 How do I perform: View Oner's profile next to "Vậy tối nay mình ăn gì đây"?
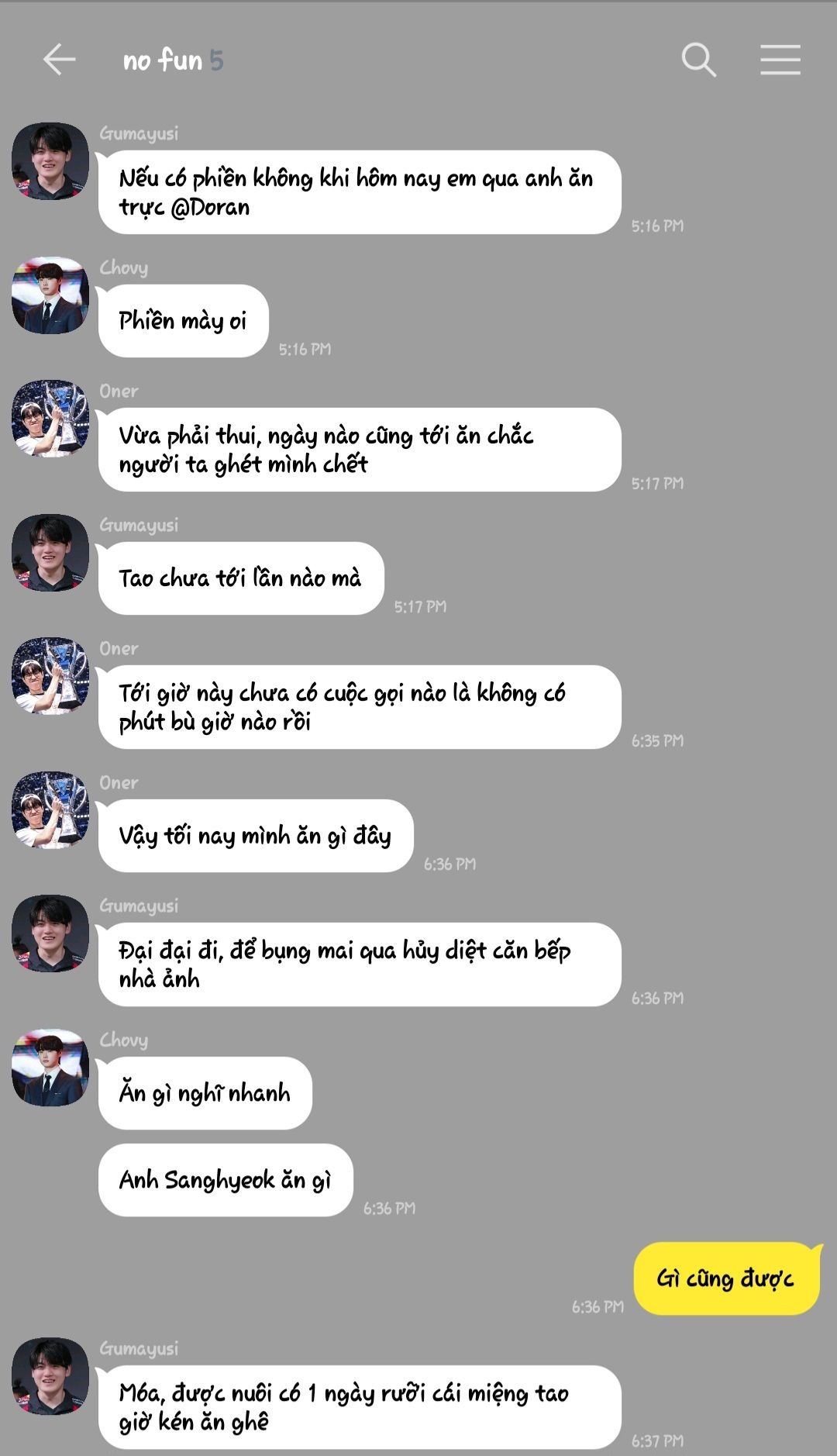[x=50, y=810]
